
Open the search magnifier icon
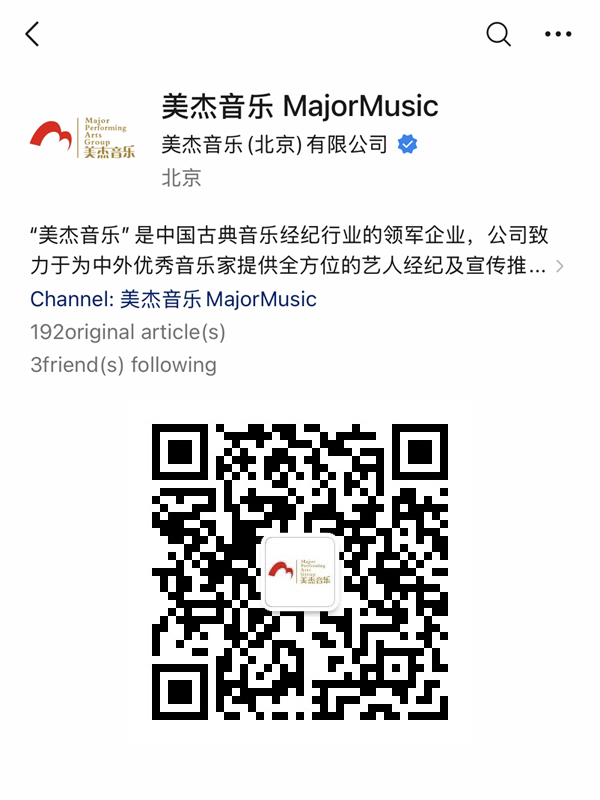tap(498, 34)
